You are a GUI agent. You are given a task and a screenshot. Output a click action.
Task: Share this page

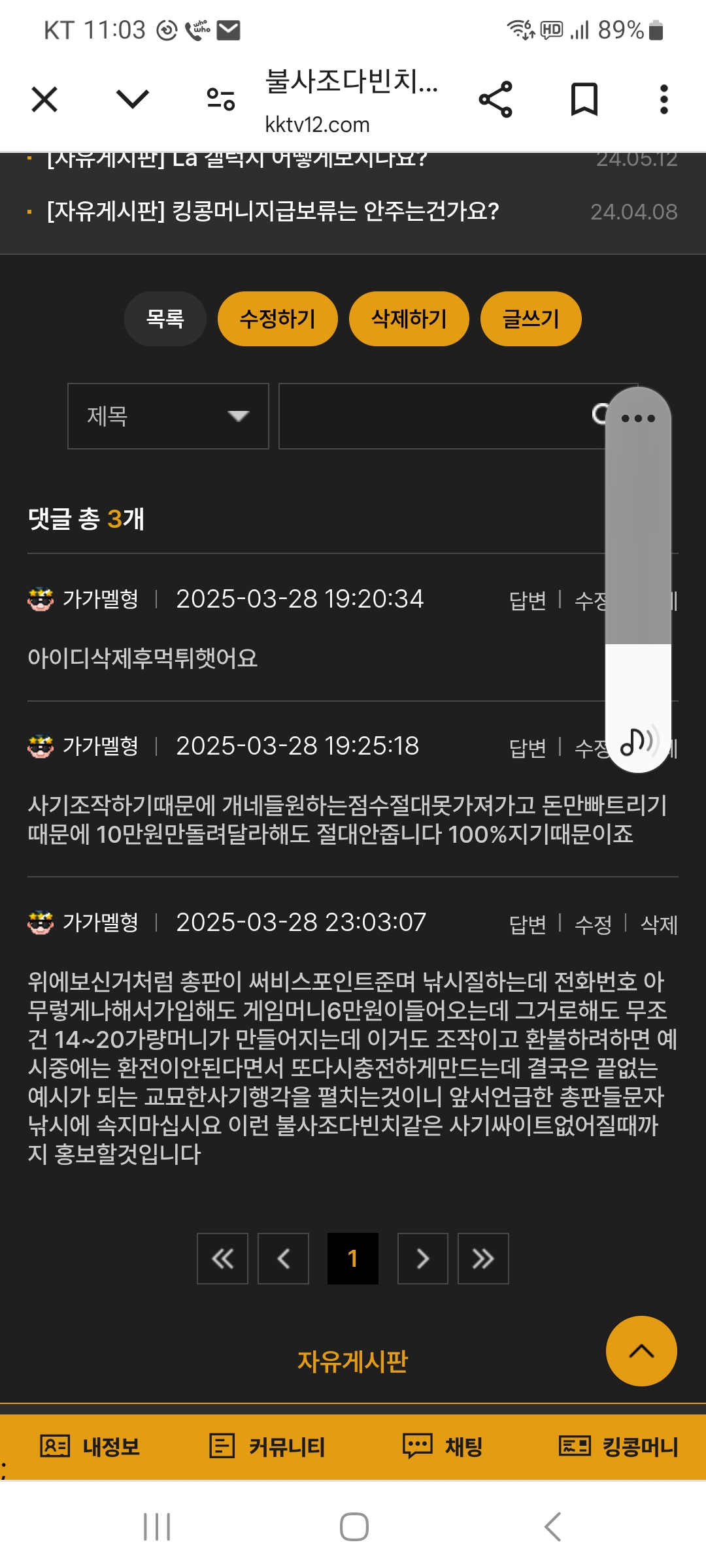point(496,99)
